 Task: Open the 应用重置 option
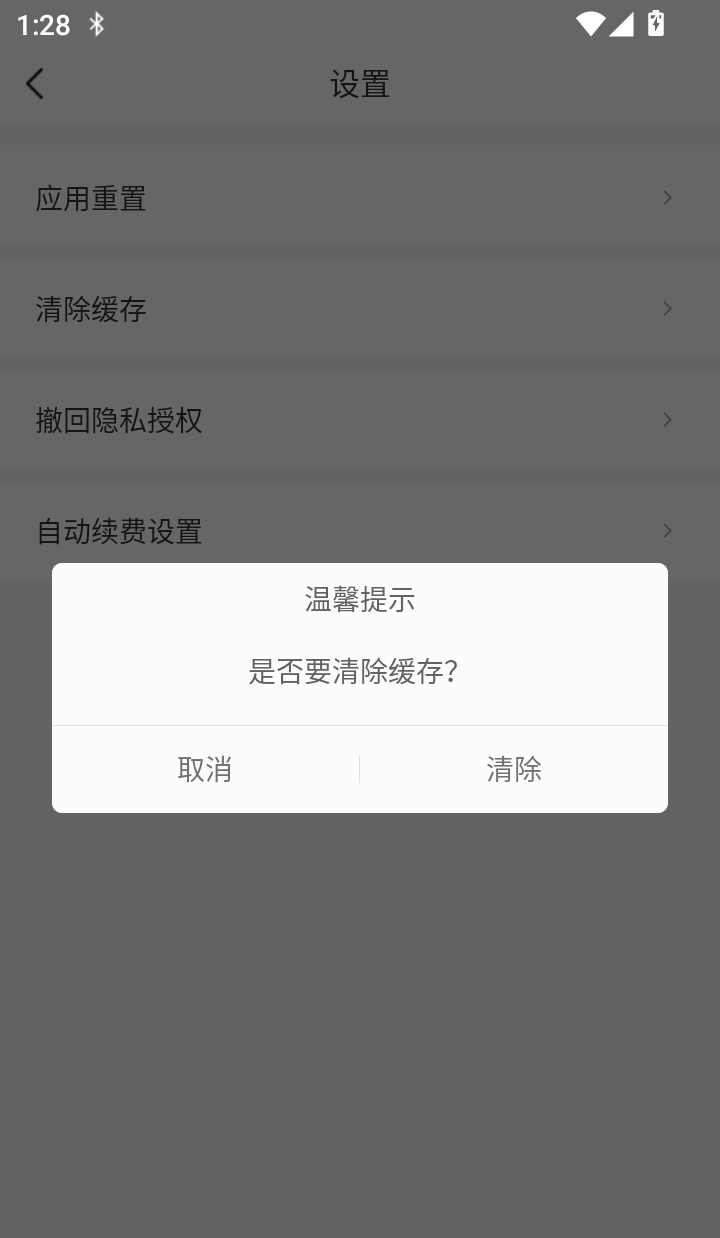[92, 198]
